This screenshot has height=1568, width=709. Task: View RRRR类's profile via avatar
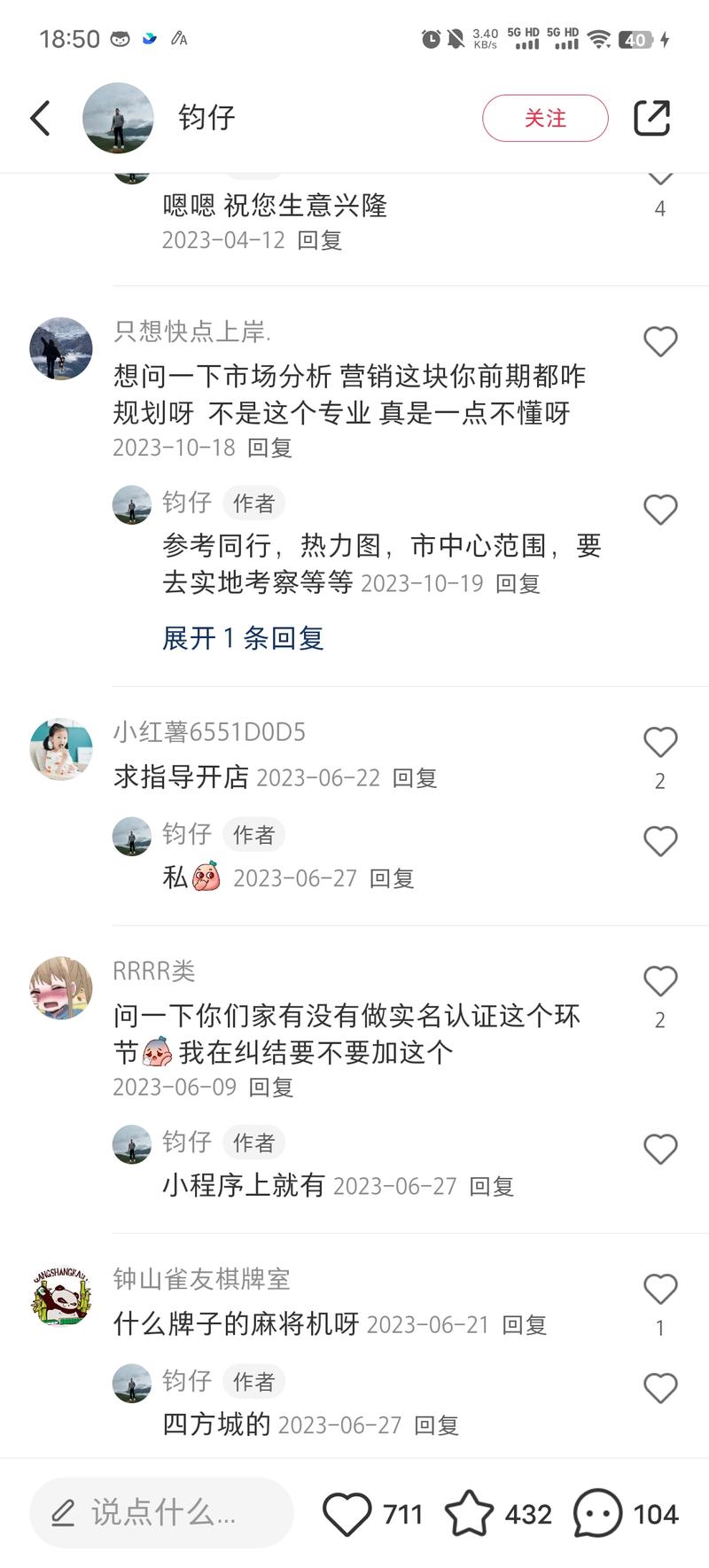tap(61, 988)
